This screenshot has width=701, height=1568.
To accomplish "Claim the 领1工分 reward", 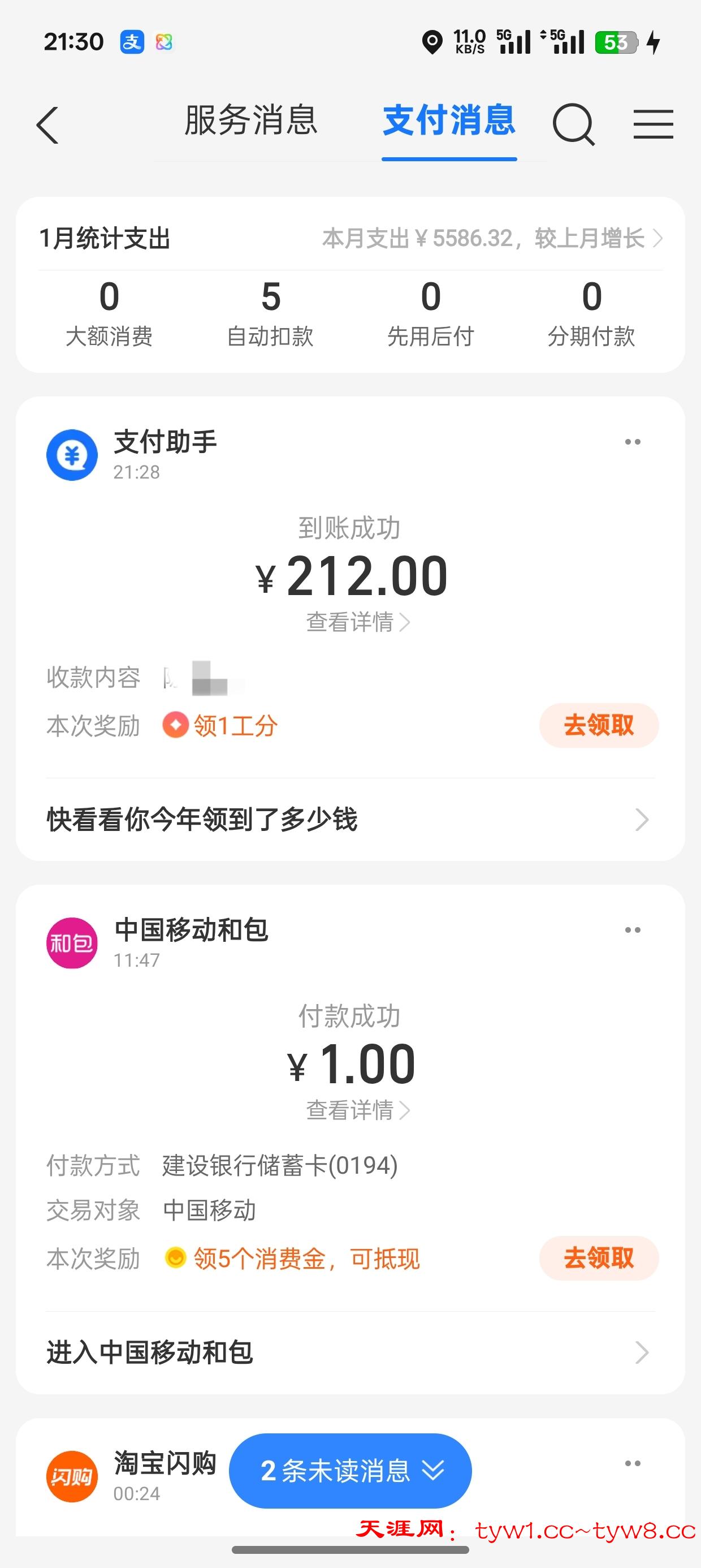I will click(598, 725).
